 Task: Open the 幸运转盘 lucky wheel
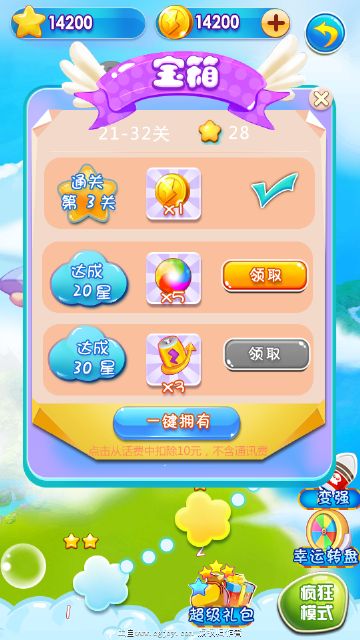(327, 538)
